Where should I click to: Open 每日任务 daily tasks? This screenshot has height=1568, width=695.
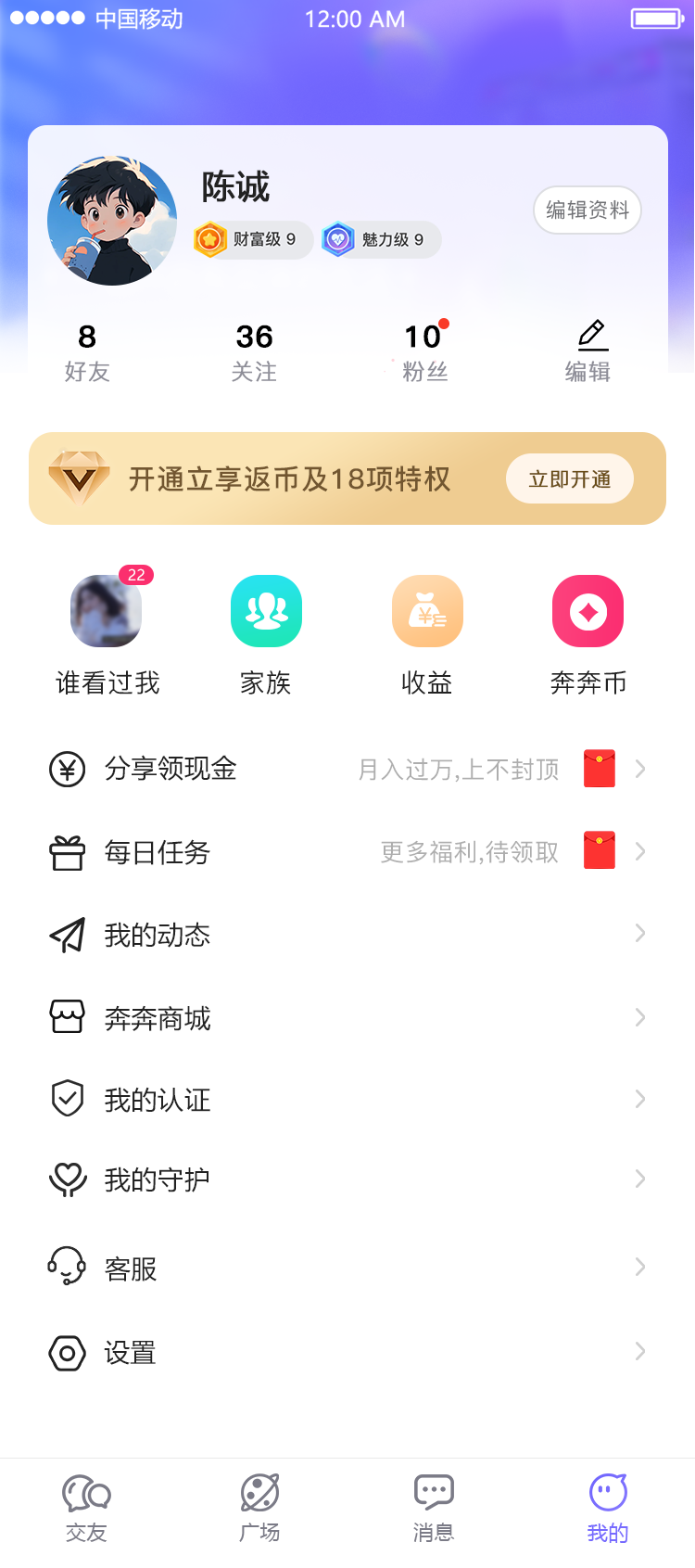click(347, 852)
